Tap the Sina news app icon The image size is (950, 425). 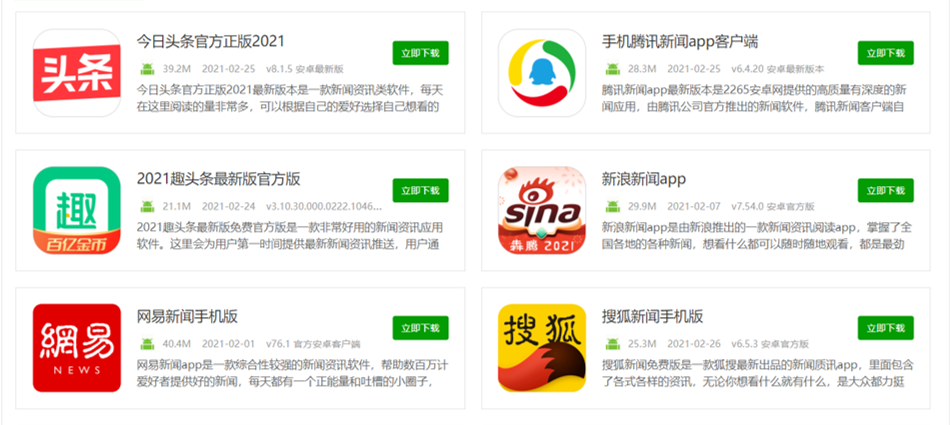click(x=542, y=210)
